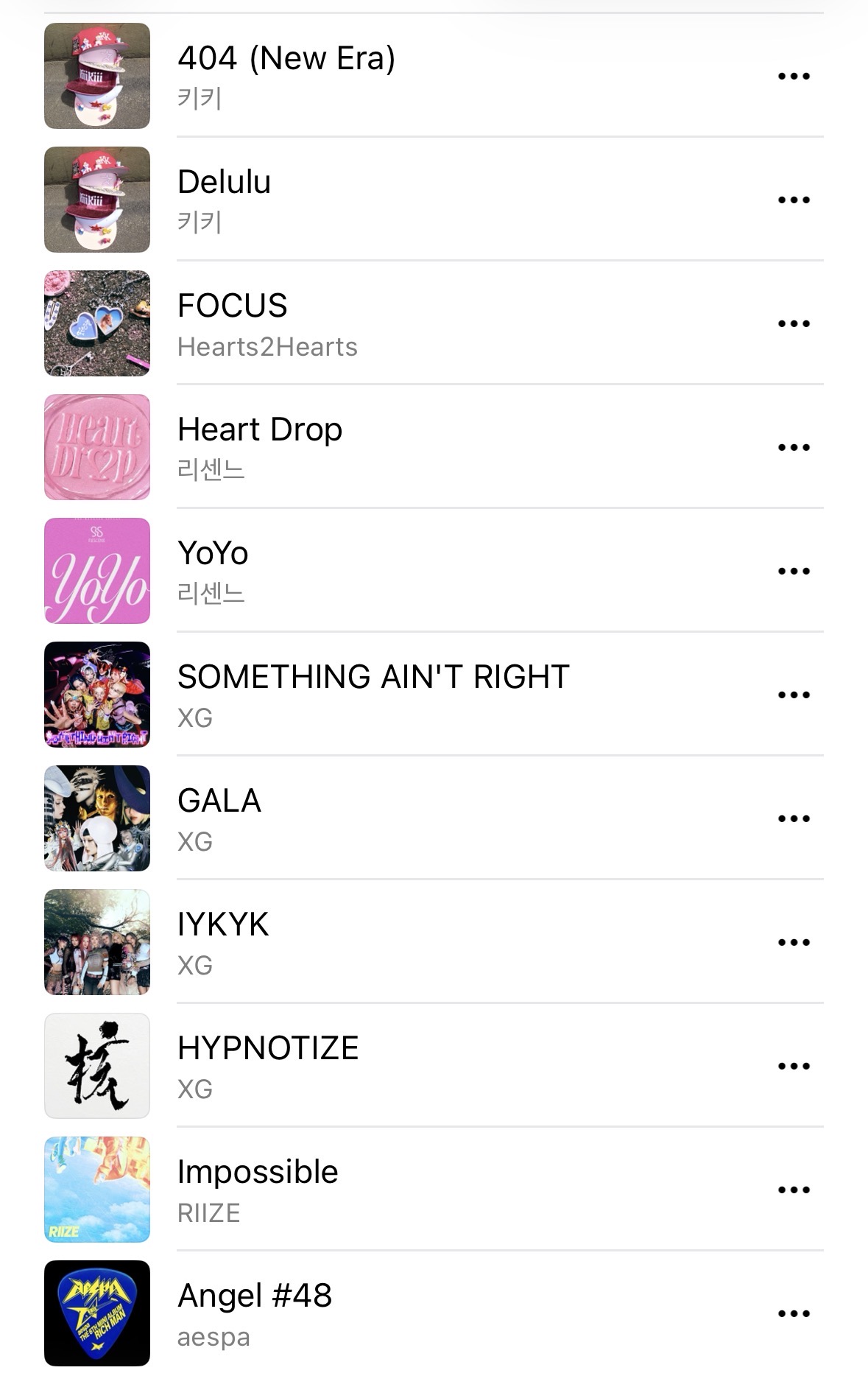
Task: Open more options for FOCUS
Action: coord(794,323)
